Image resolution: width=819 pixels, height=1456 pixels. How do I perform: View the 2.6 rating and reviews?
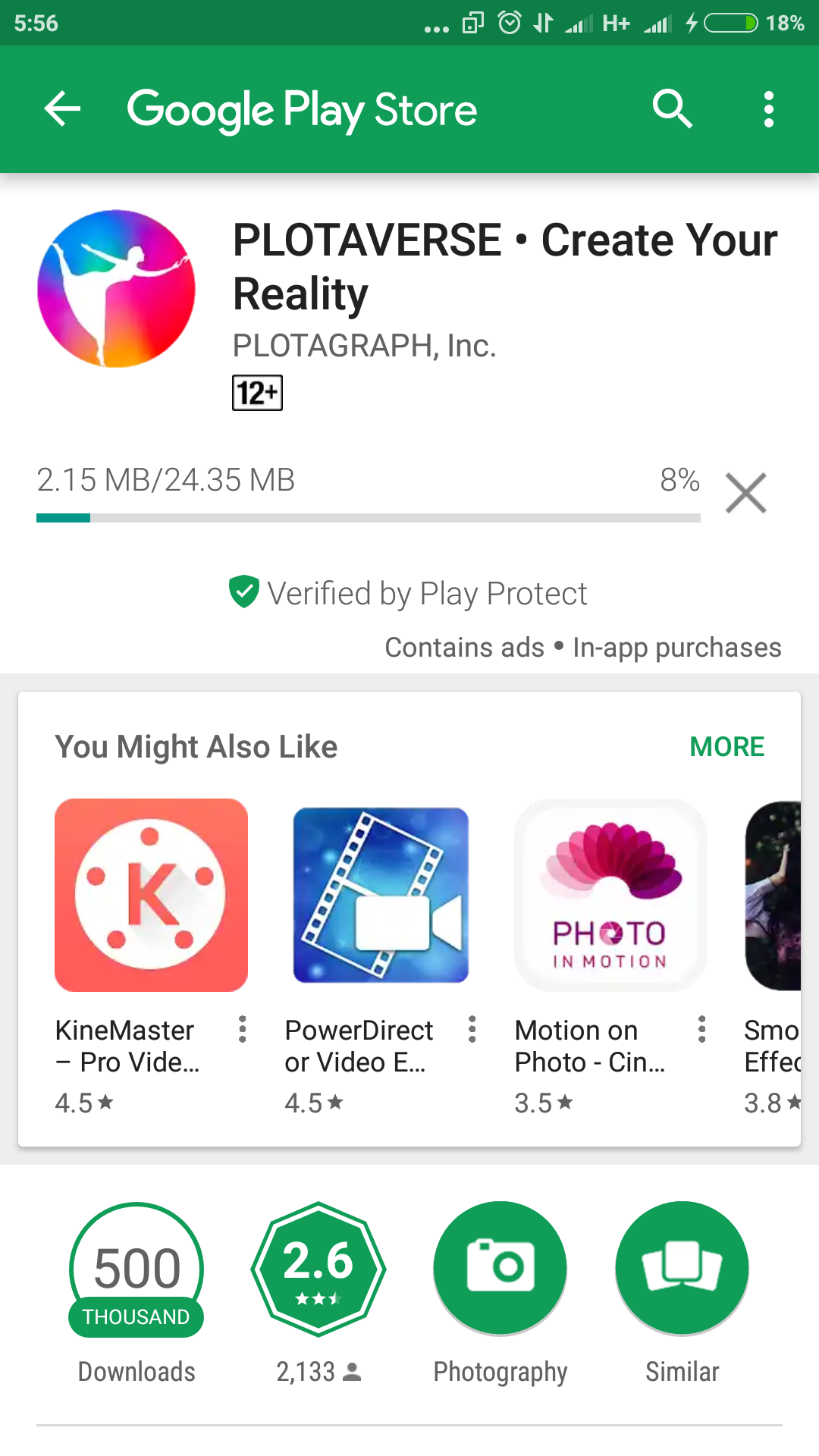[318, 1269]
